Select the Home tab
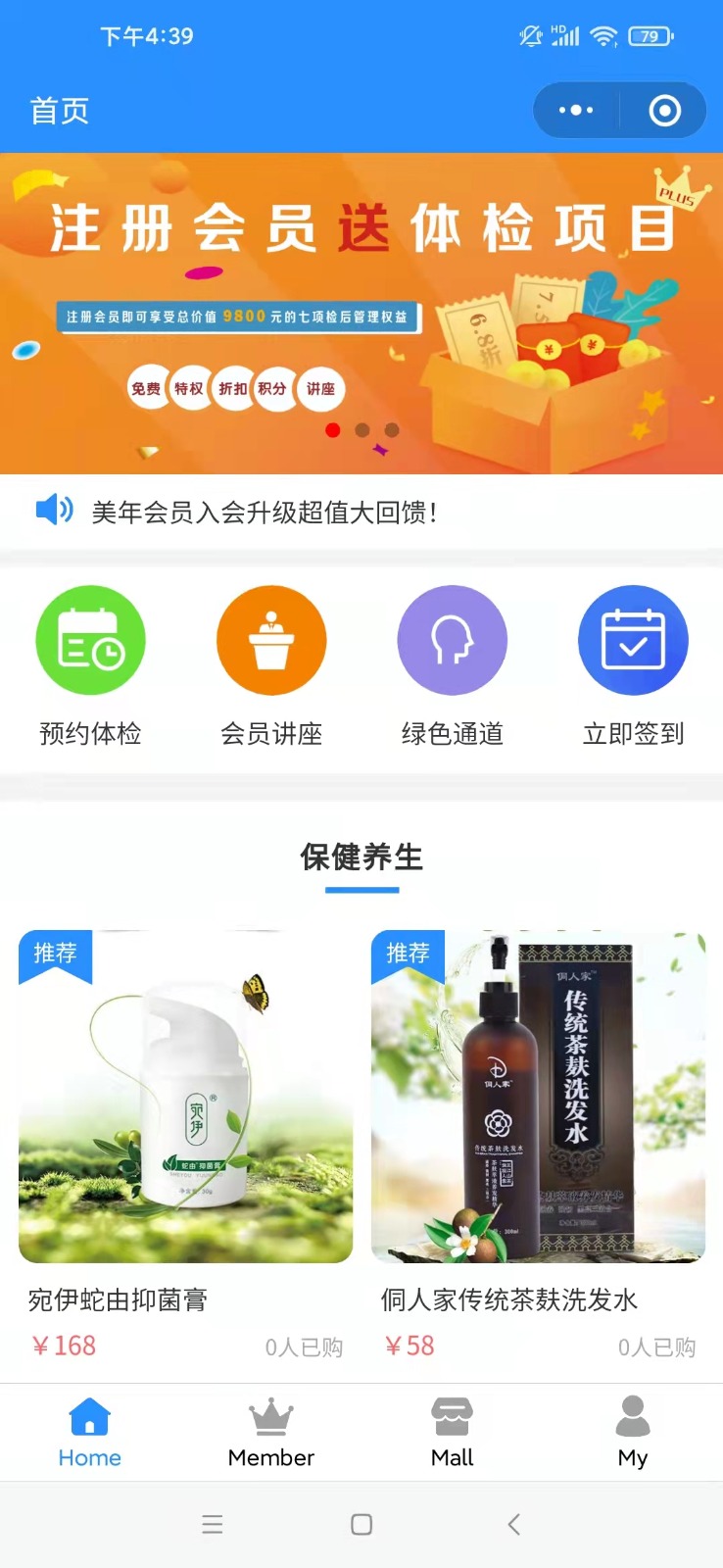The height and width of the screenshot is (1568, 723). (x=90, y=1433)
